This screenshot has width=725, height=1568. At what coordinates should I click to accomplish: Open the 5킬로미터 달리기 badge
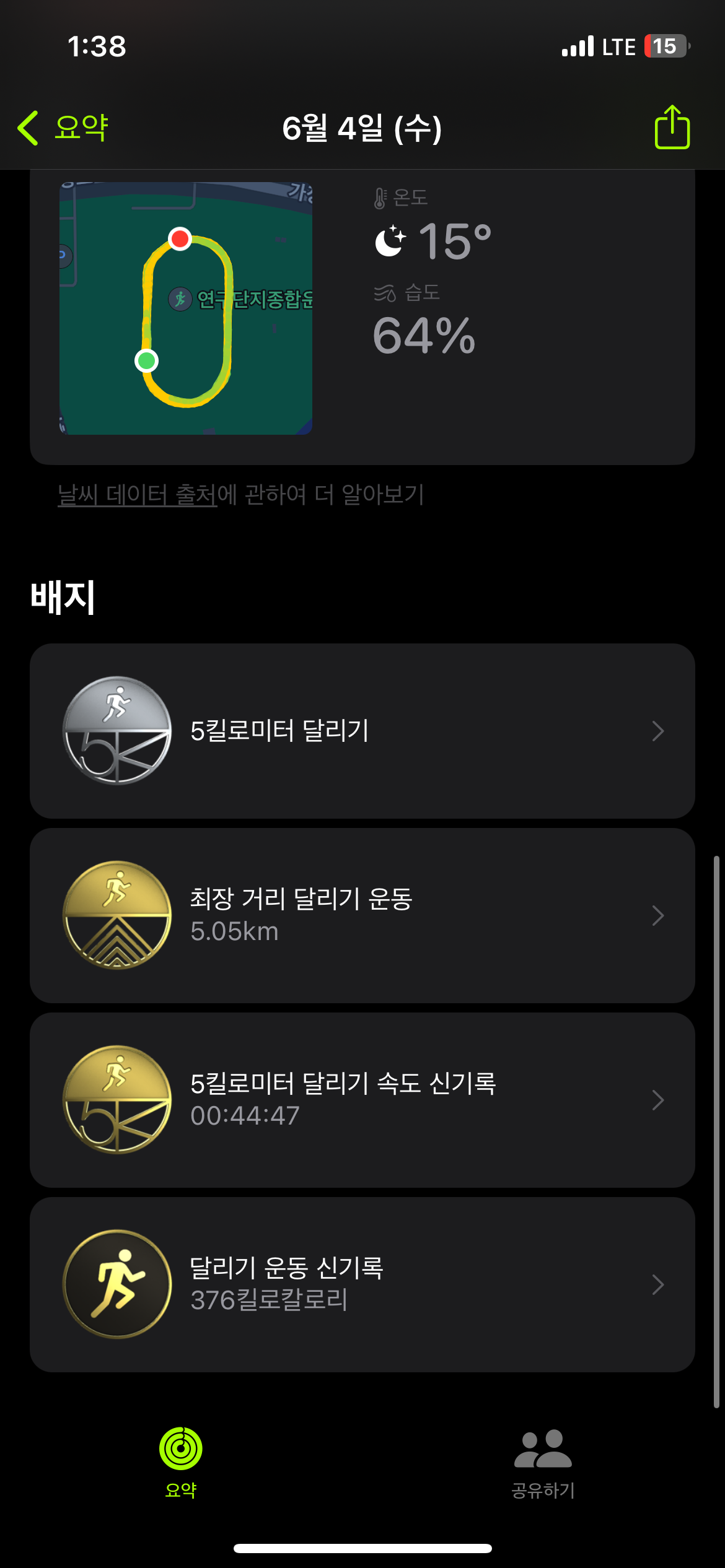point(362,731)
